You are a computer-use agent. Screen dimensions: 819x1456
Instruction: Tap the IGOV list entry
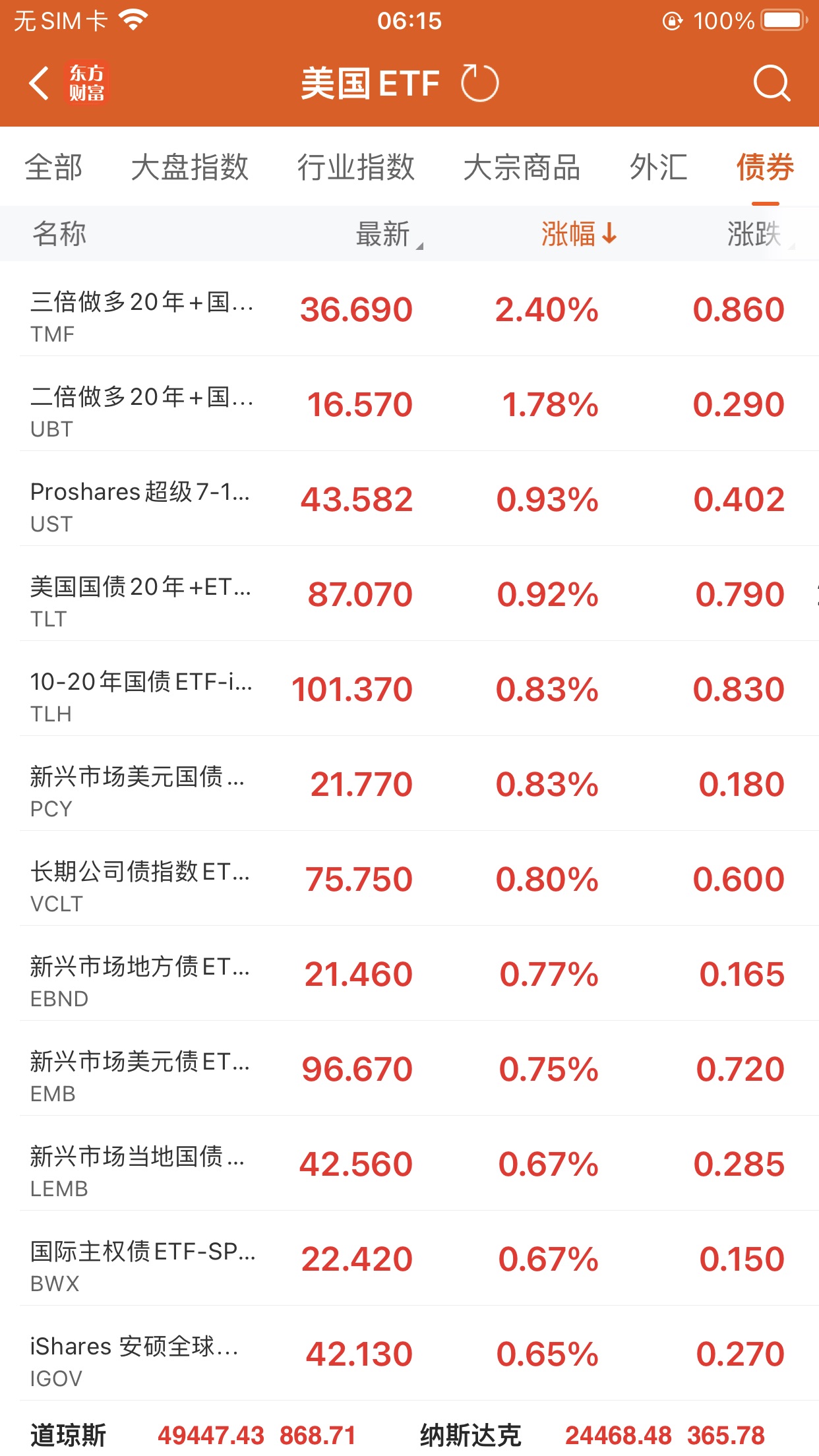pos(409,1354)
